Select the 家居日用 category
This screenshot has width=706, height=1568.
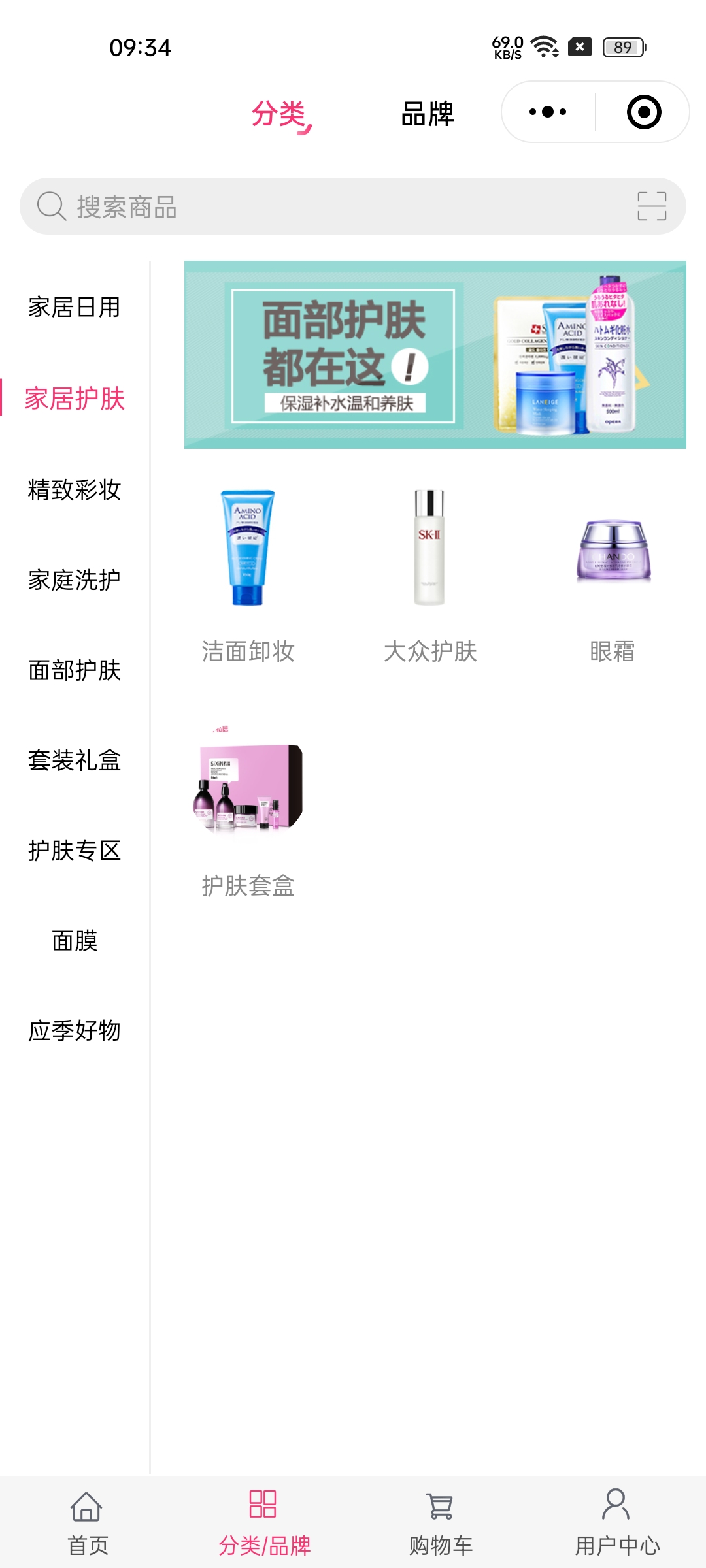75,307
